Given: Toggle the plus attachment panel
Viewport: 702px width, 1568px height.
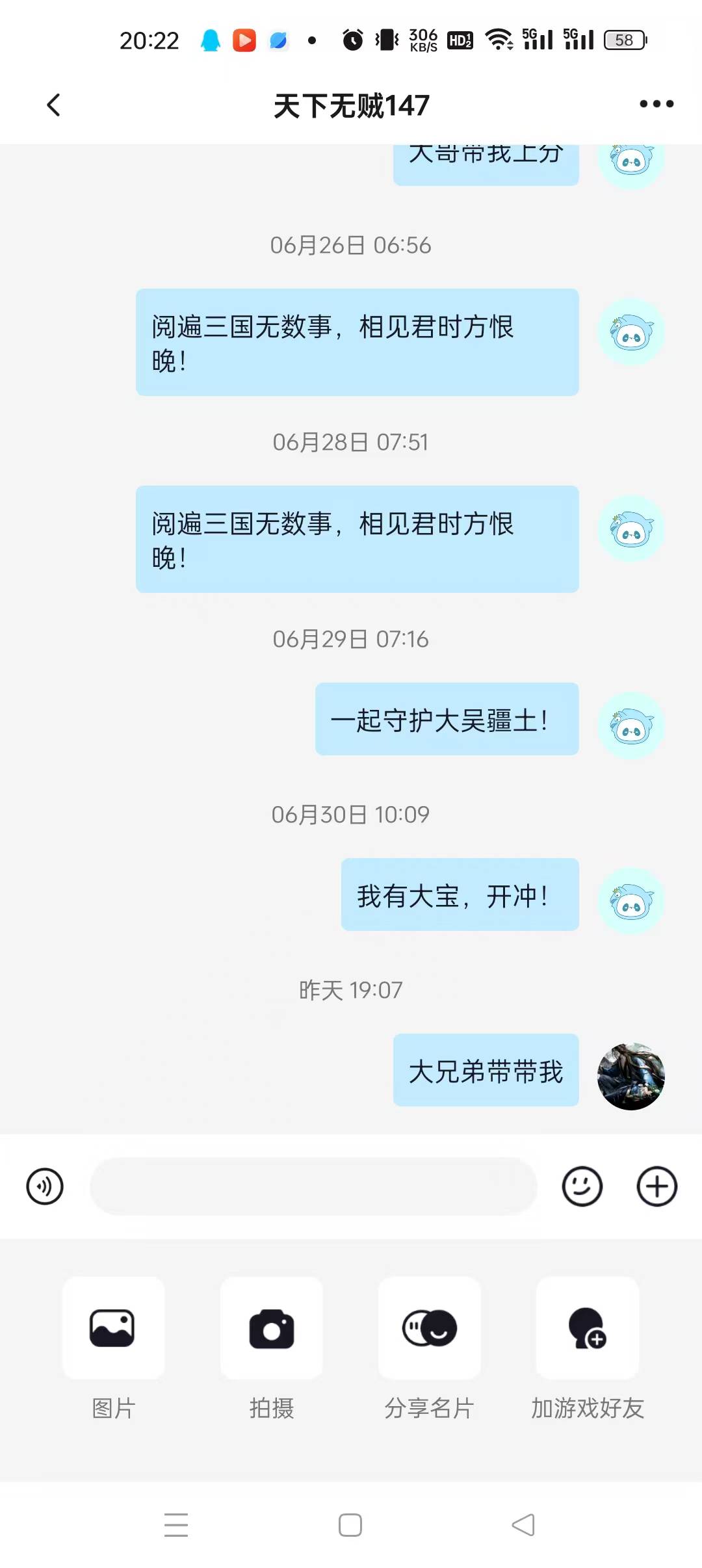Looking at the screenshot, I should (x=656, y=1186).
